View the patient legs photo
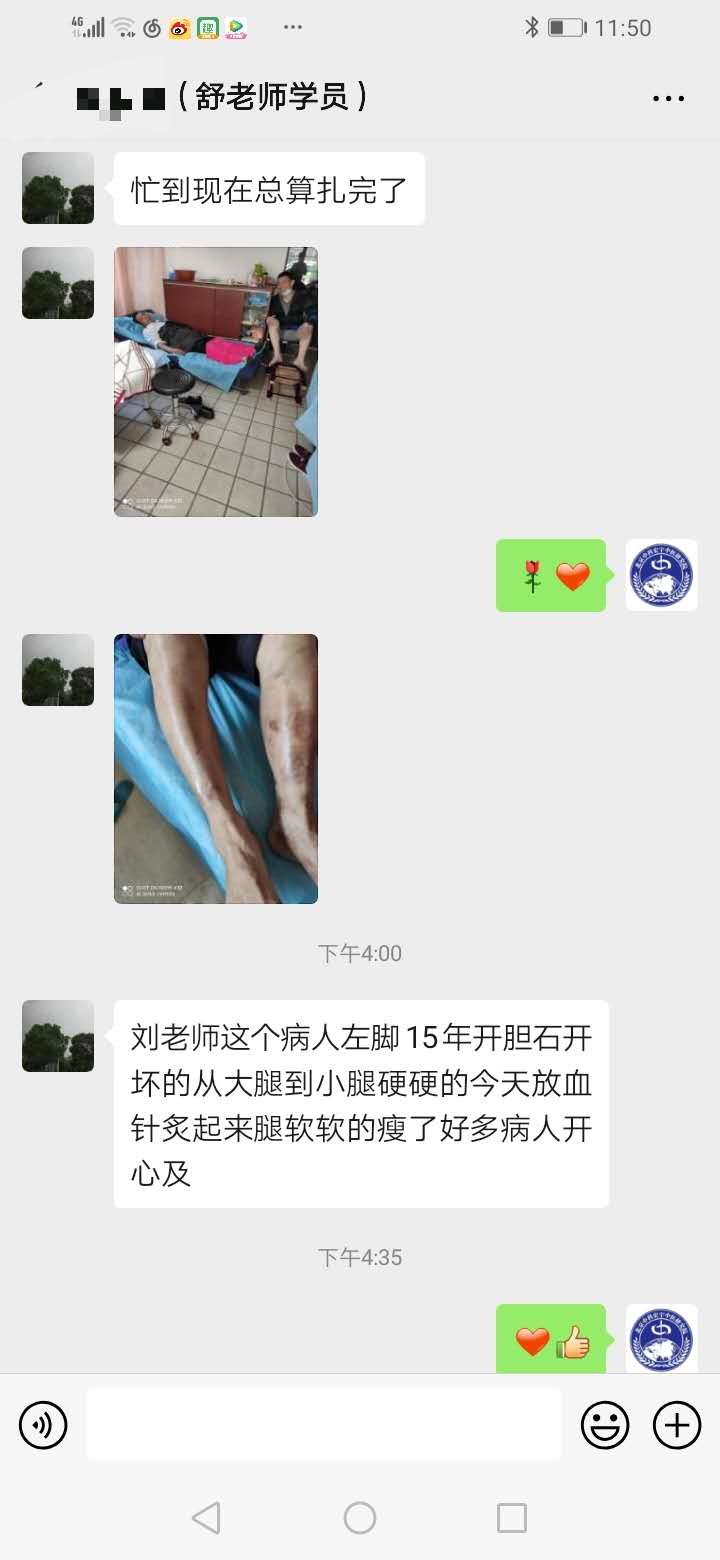 [x=216, y=768]
